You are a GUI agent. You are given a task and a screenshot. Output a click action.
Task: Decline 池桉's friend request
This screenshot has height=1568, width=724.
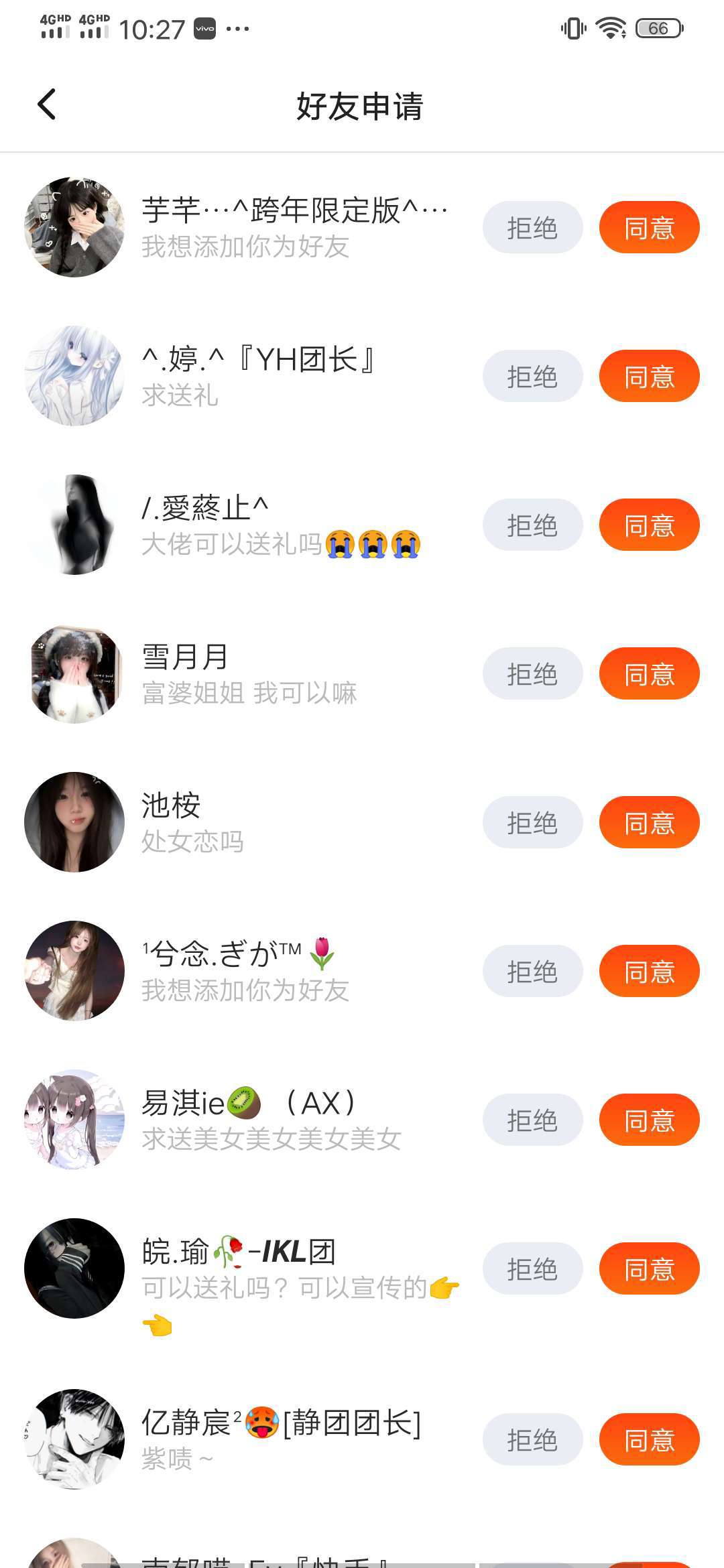click(532, 823)
